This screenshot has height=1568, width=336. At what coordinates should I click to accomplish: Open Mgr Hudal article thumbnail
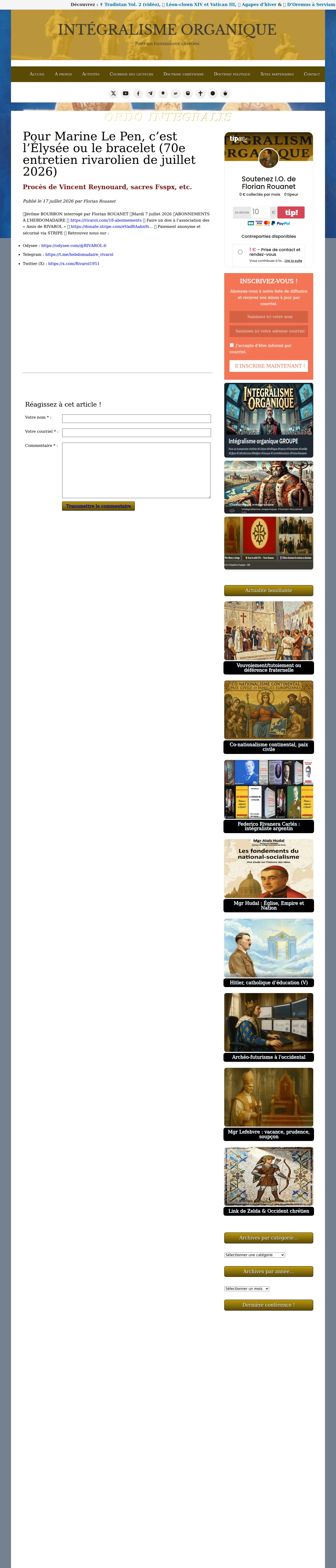[x=269, y=869]
